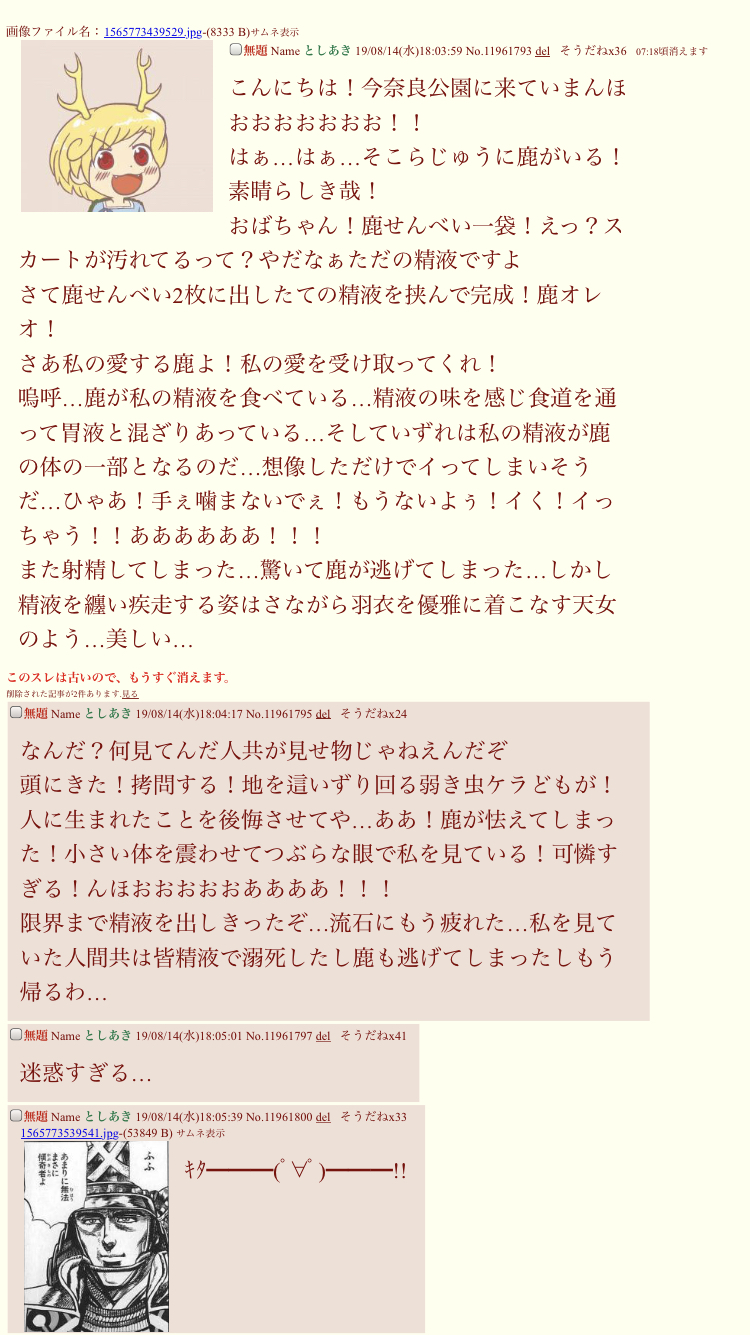Tap 見る to view deleted posts
Viewport: 750px width, 1335px height.
[x=130, y=694]
